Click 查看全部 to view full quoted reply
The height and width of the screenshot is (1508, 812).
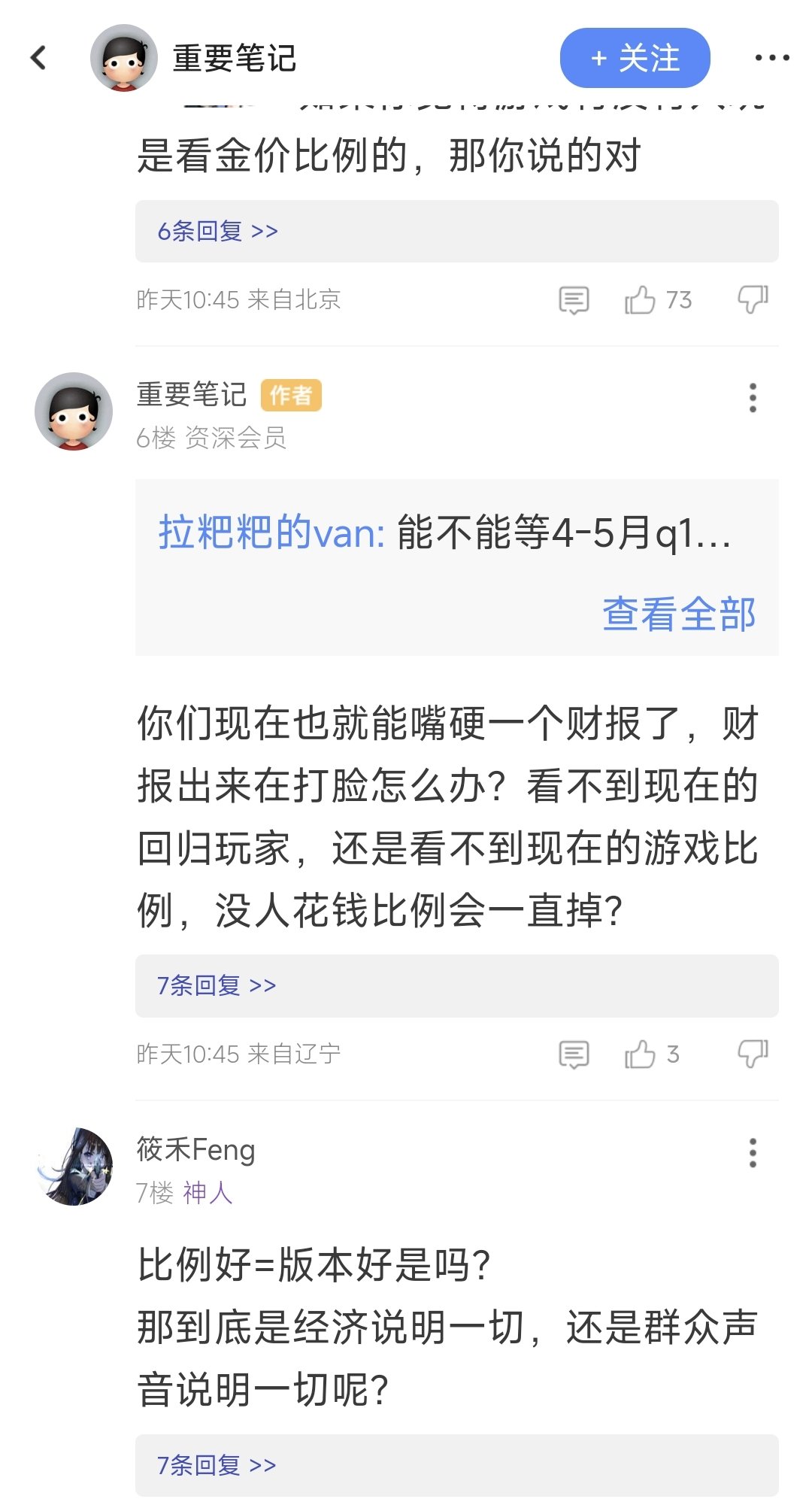coord(679,617)
